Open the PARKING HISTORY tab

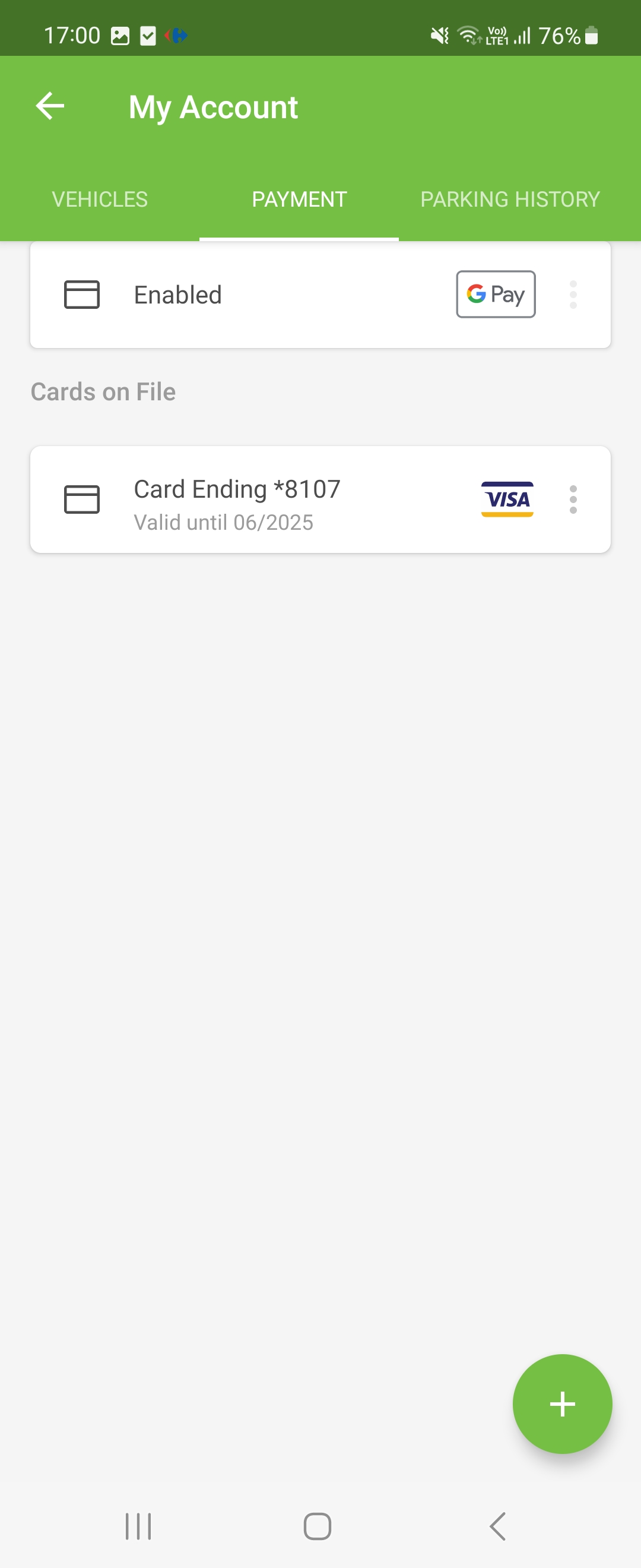510,199
